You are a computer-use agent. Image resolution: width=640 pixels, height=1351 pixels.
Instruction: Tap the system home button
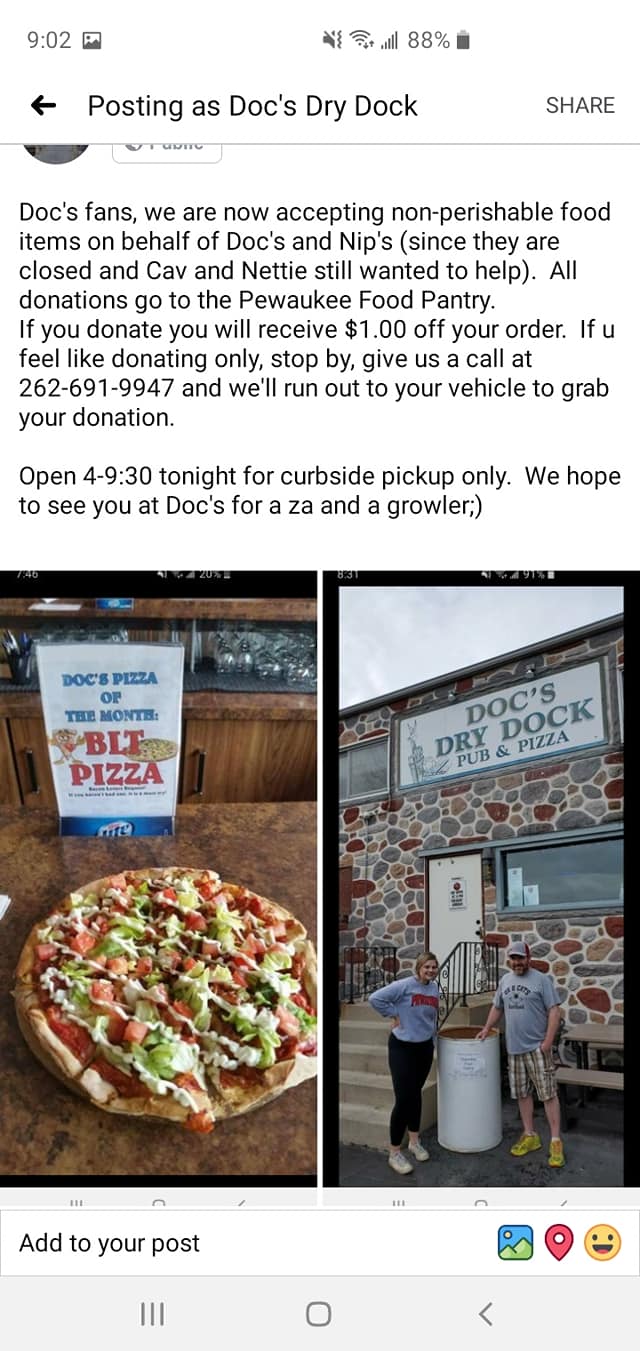319,1314
